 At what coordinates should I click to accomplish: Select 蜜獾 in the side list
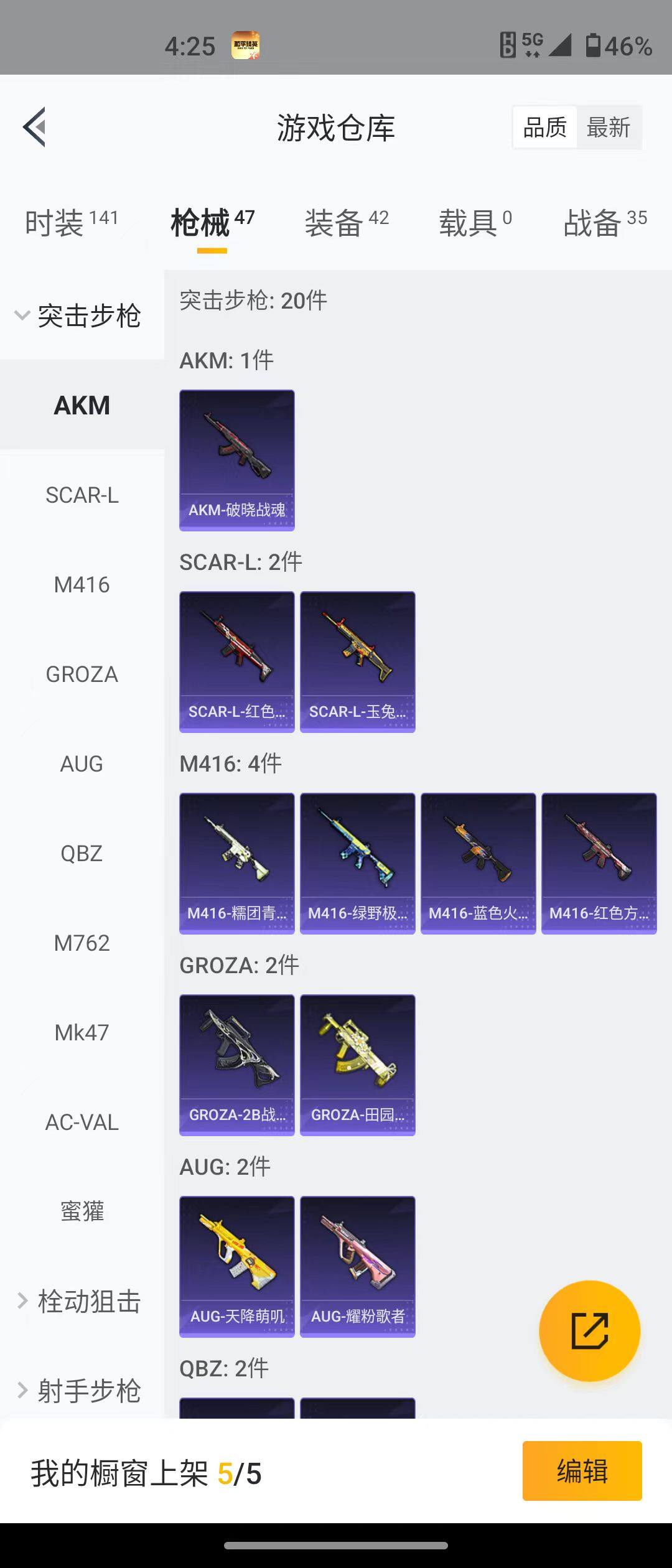[82, 1211]
